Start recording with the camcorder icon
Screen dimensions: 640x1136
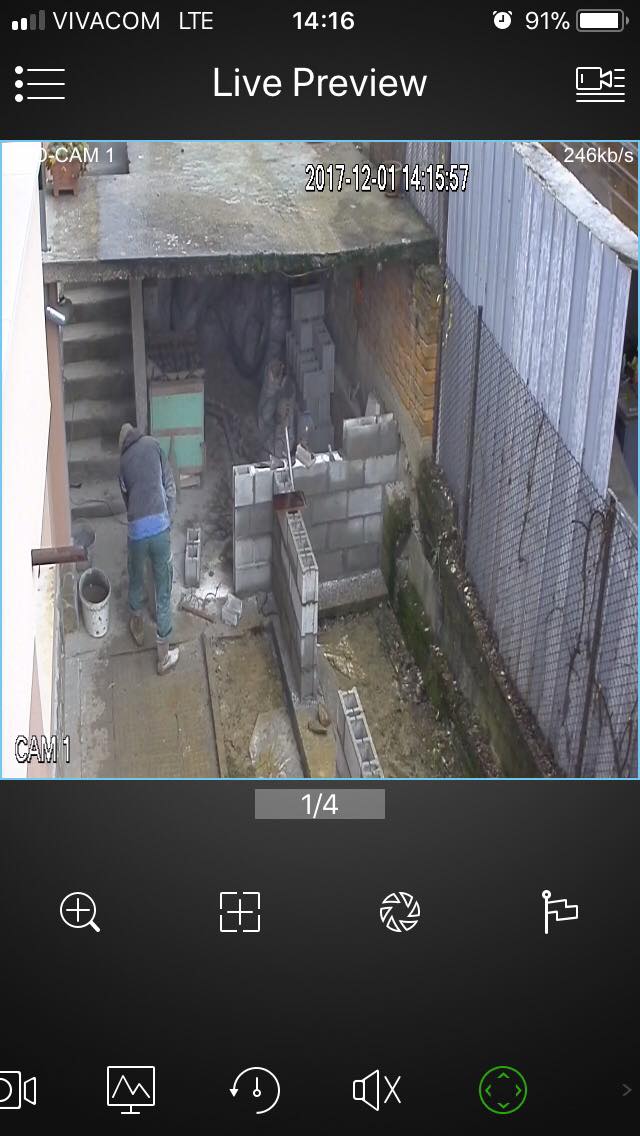click(x=16, y=1090)
